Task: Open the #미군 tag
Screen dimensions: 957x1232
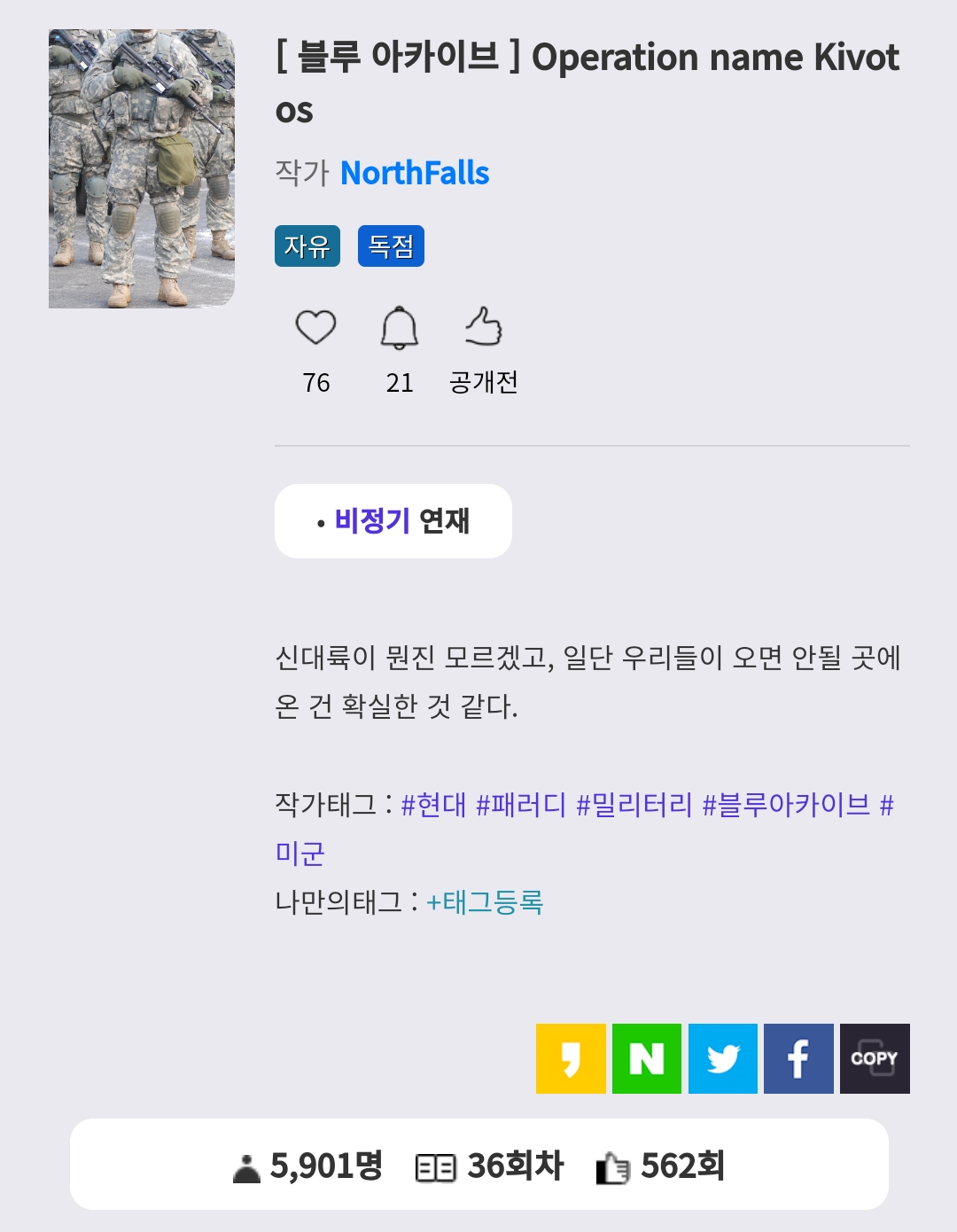Action: point(300,853)
